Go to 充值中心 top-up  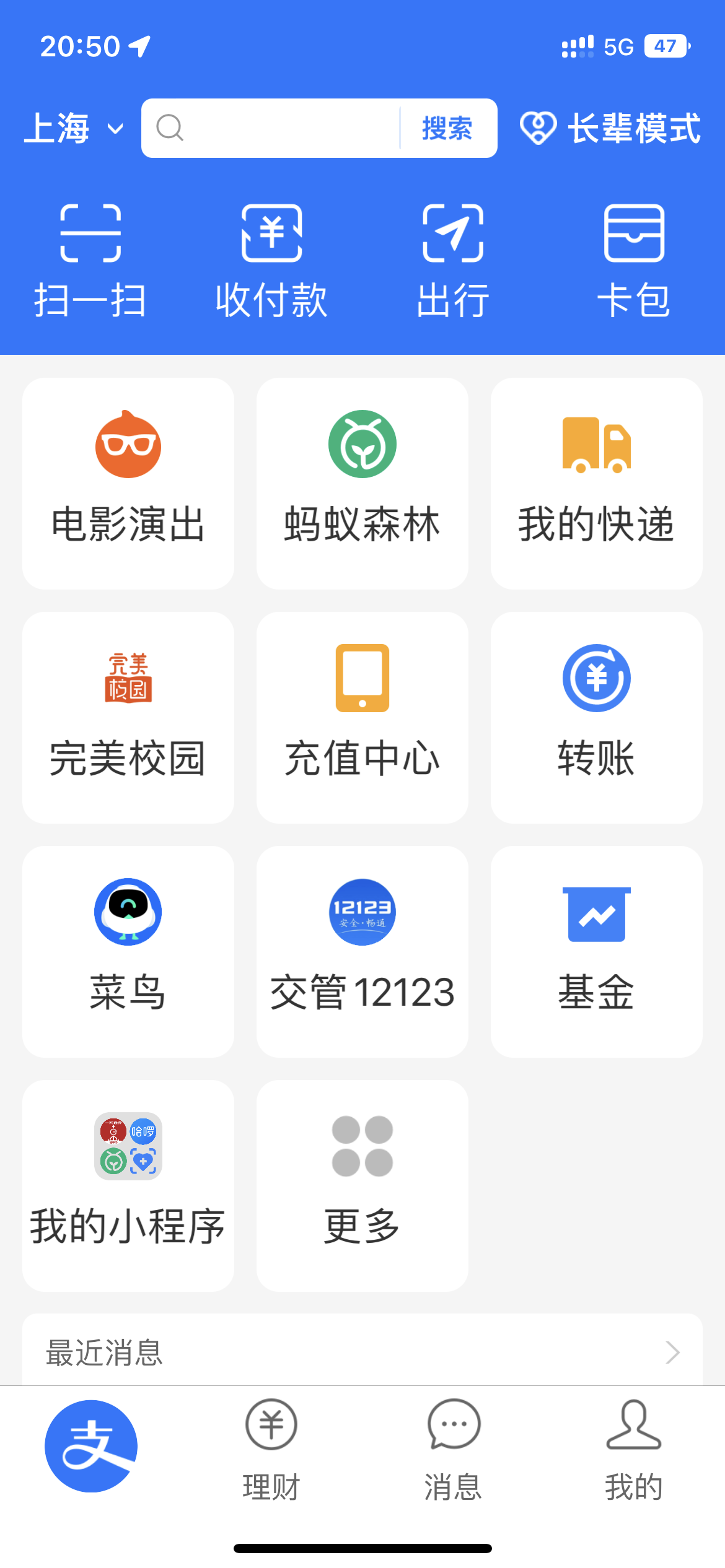click(x=362, y=717)
